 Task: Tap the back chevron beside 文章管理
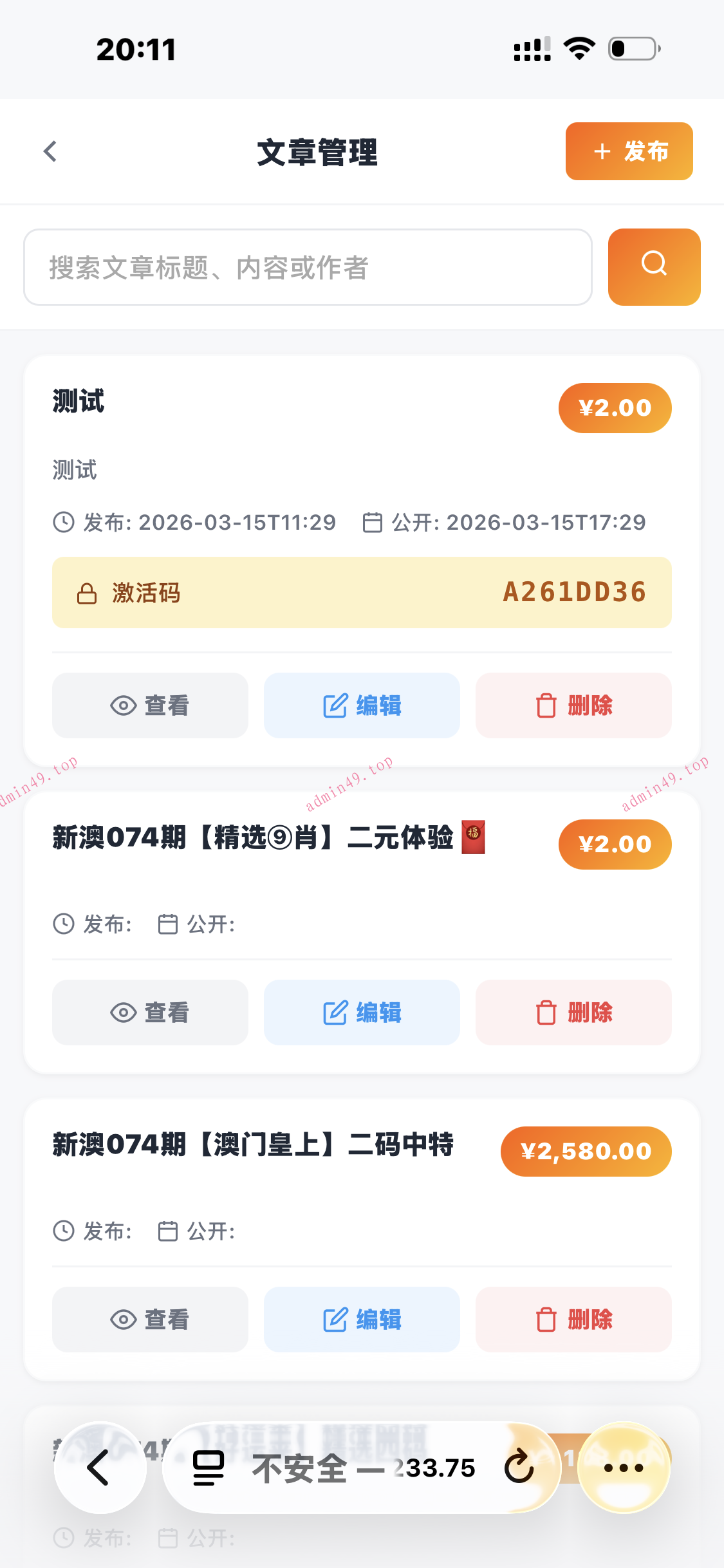tap(49, 151)
